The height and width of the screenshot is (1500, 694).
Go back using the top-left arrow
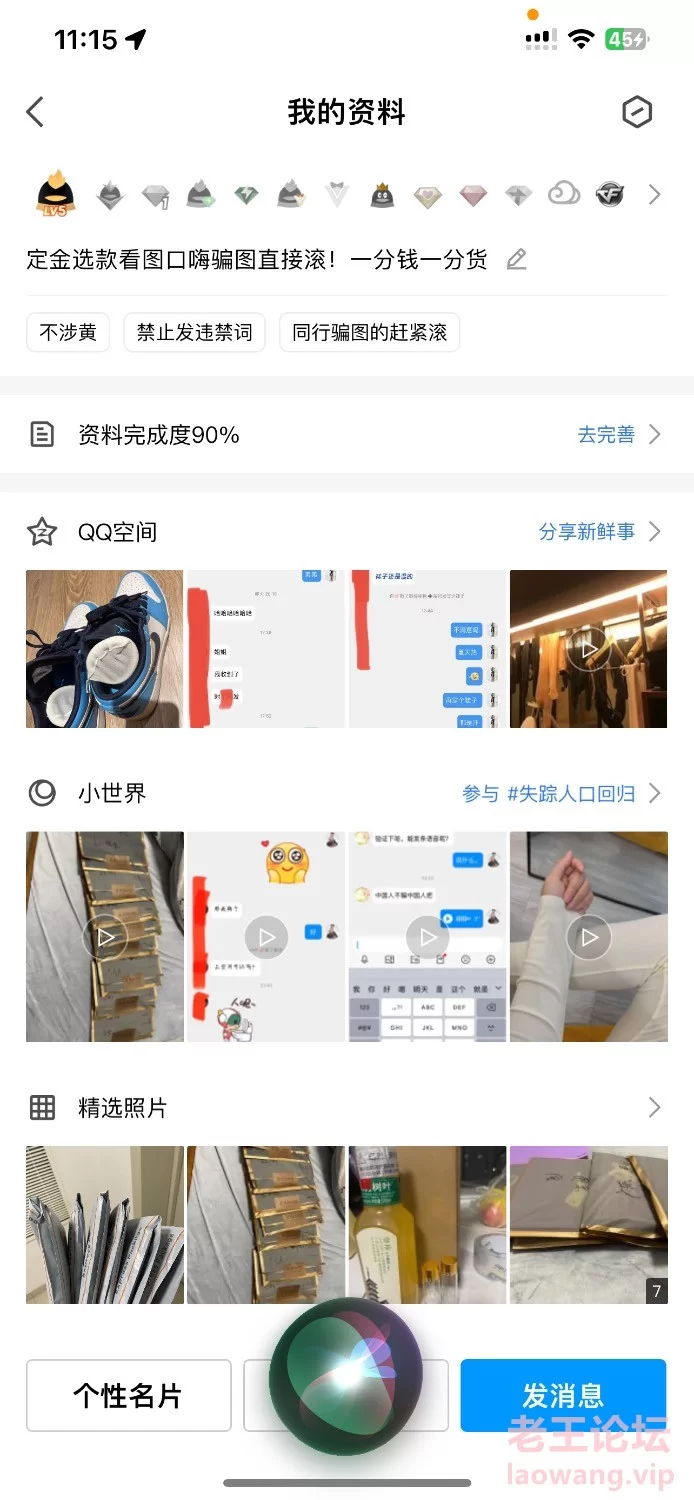[35, 112]
